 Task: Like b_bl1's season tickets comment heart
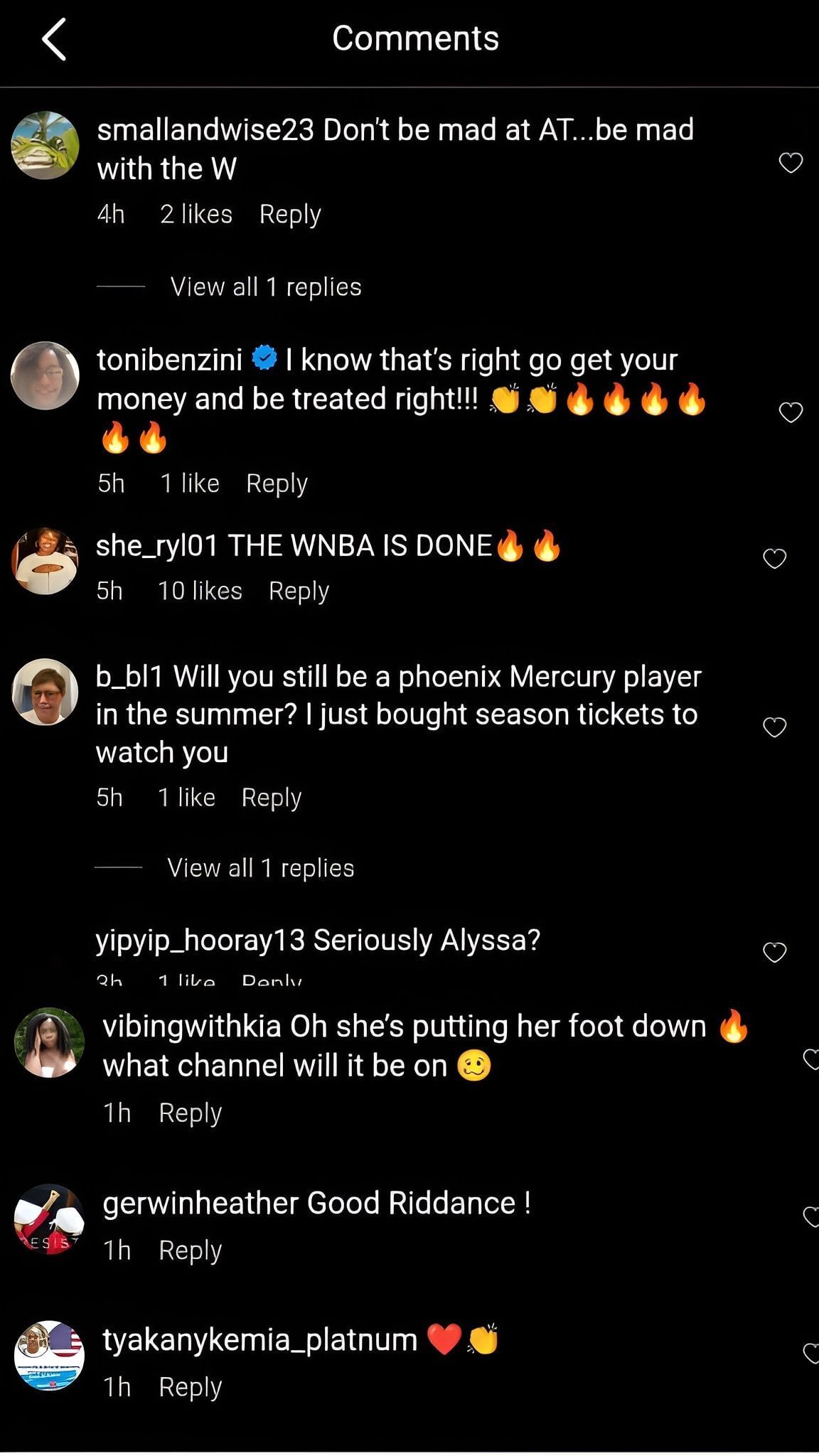click(773, 728)
